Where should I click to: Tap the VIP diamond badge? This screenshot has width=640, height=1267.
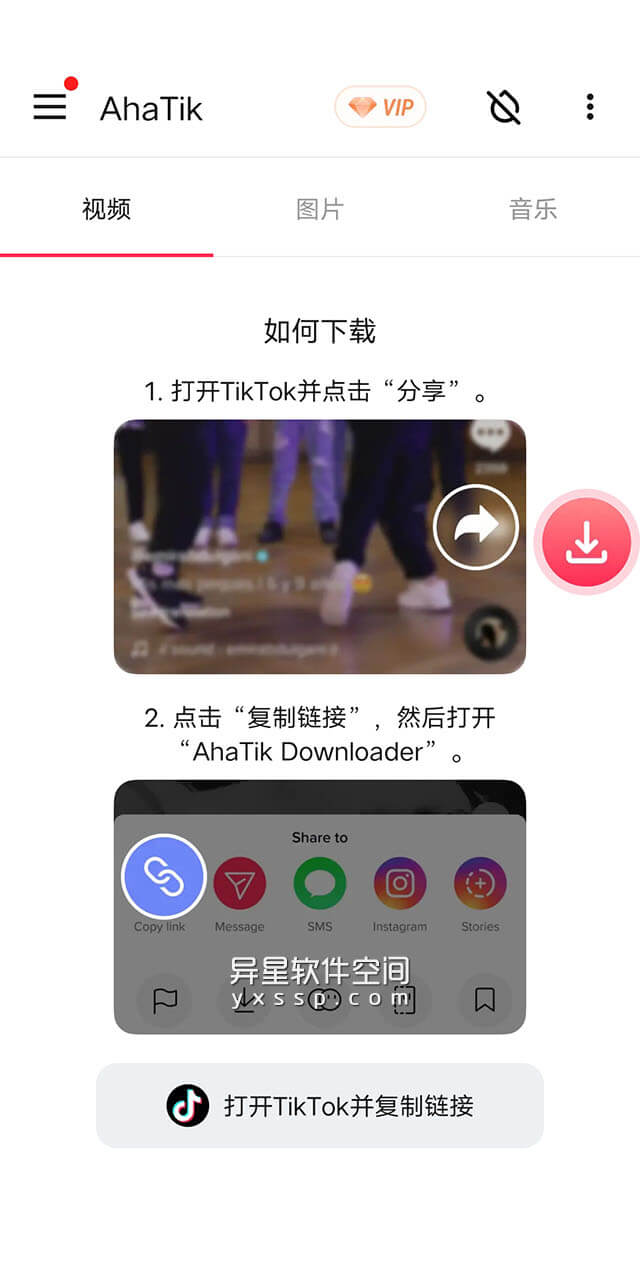[380, 107]
